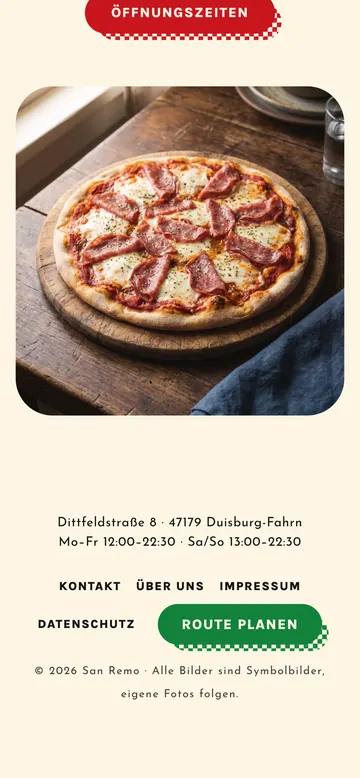Viewport: 360px width, 778px height.
Task: View the Datenschutz page
Action: 86,624
